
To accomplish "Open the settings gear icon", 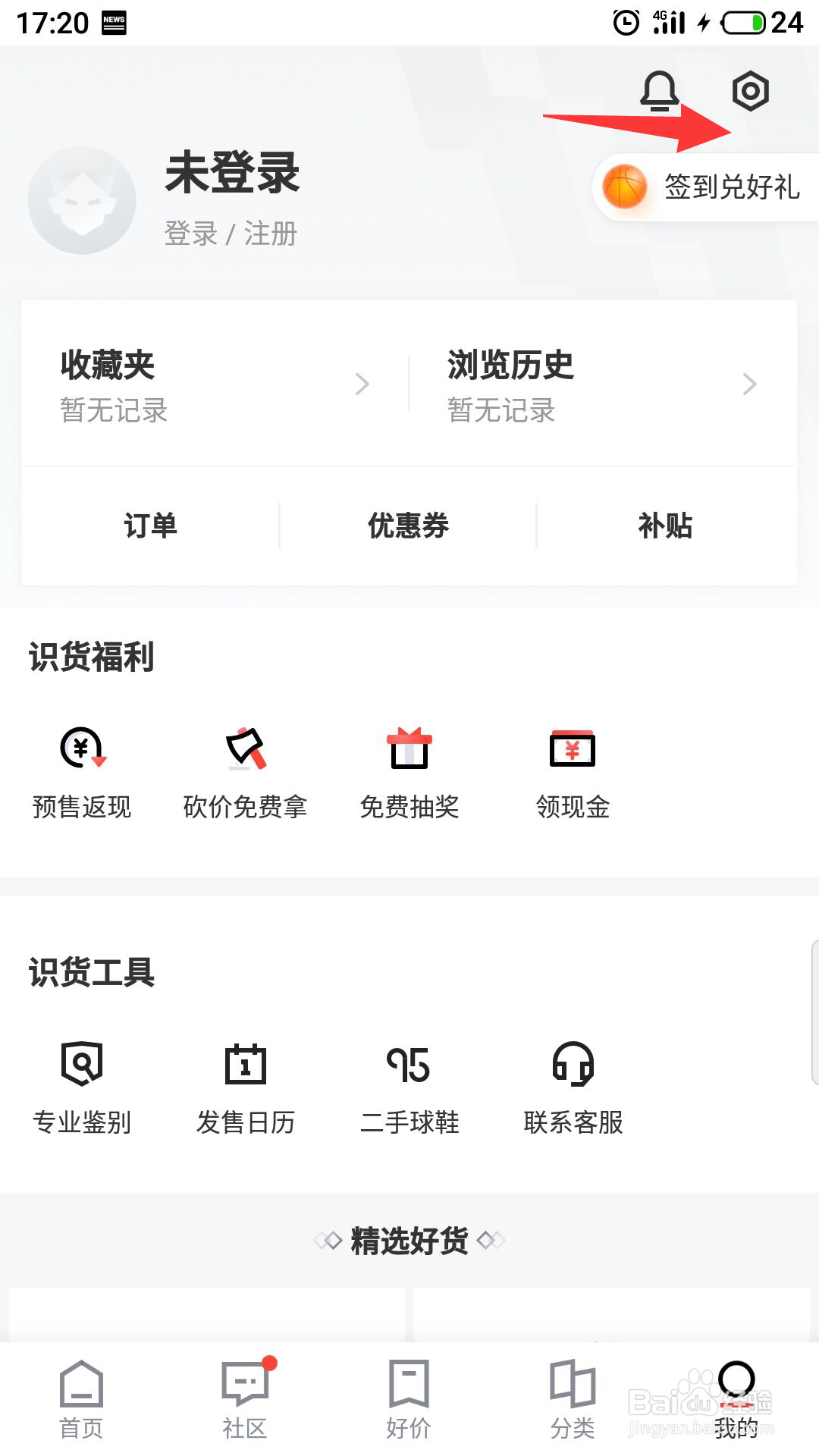I will tap(750, 92).
